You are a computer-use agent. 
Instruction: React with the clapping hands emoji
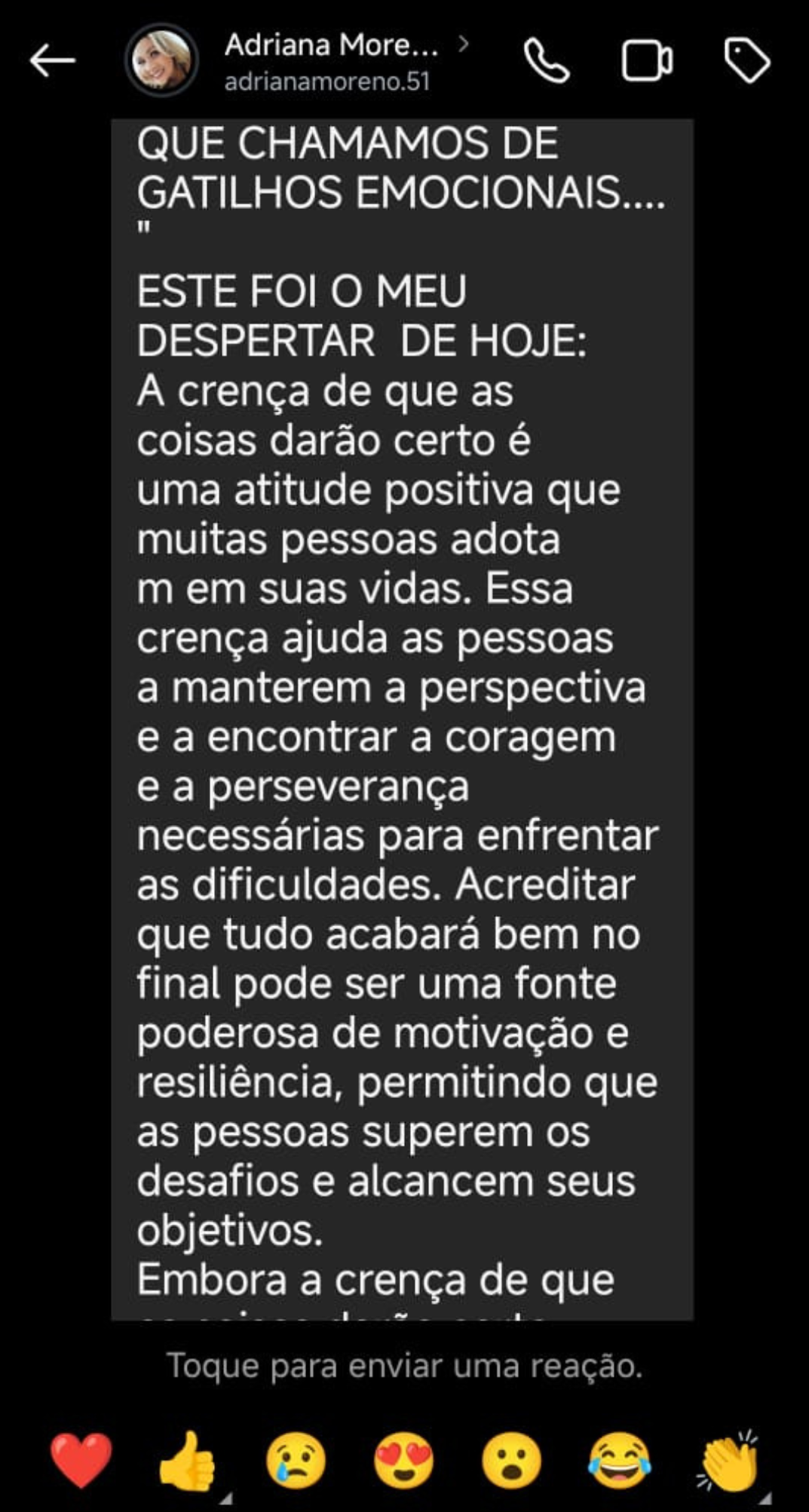[x=728, y=1461]
